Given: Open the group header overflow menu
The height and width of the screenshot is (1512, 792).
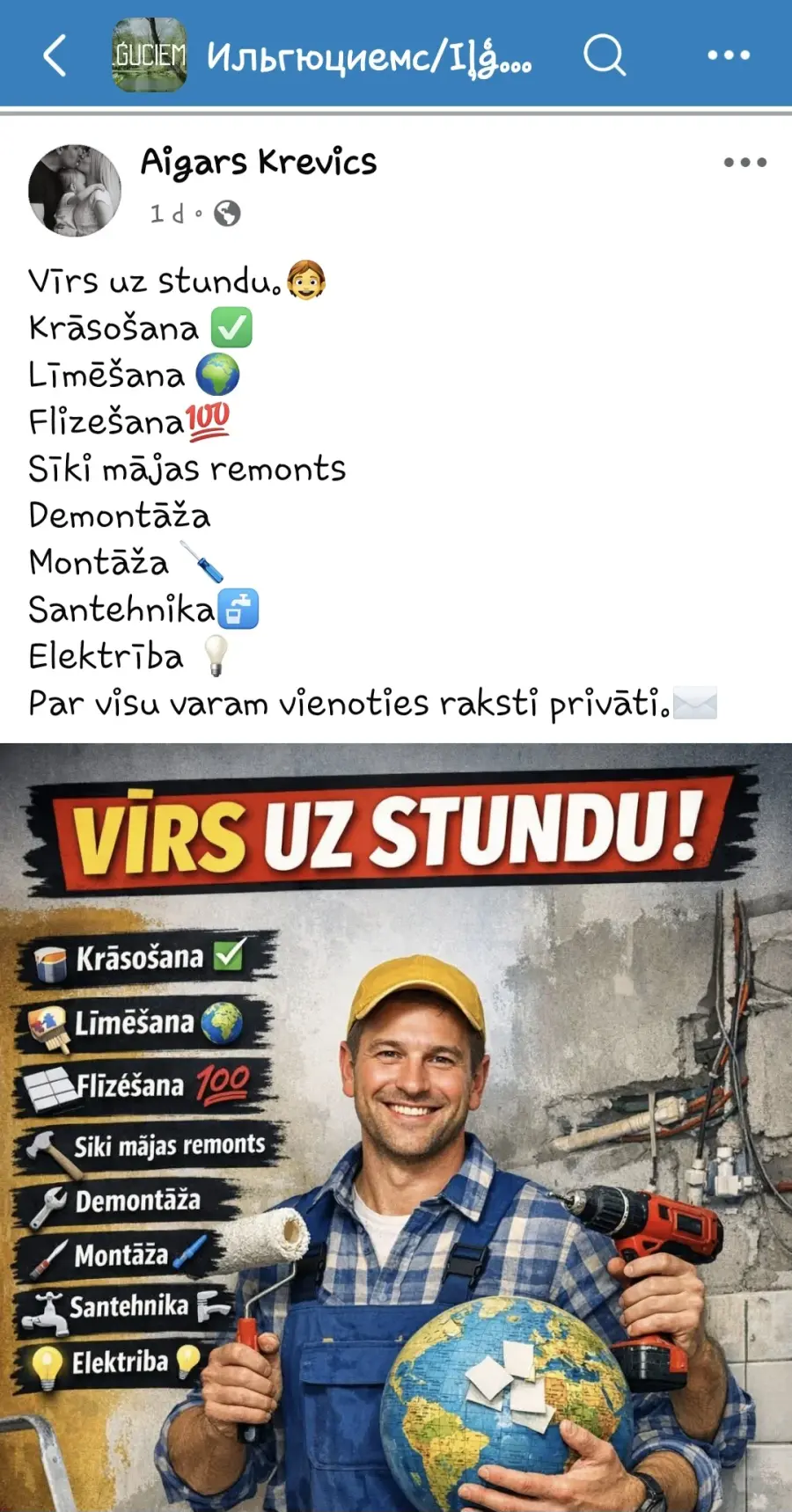Looking at the screenshot, I should 729,55.
